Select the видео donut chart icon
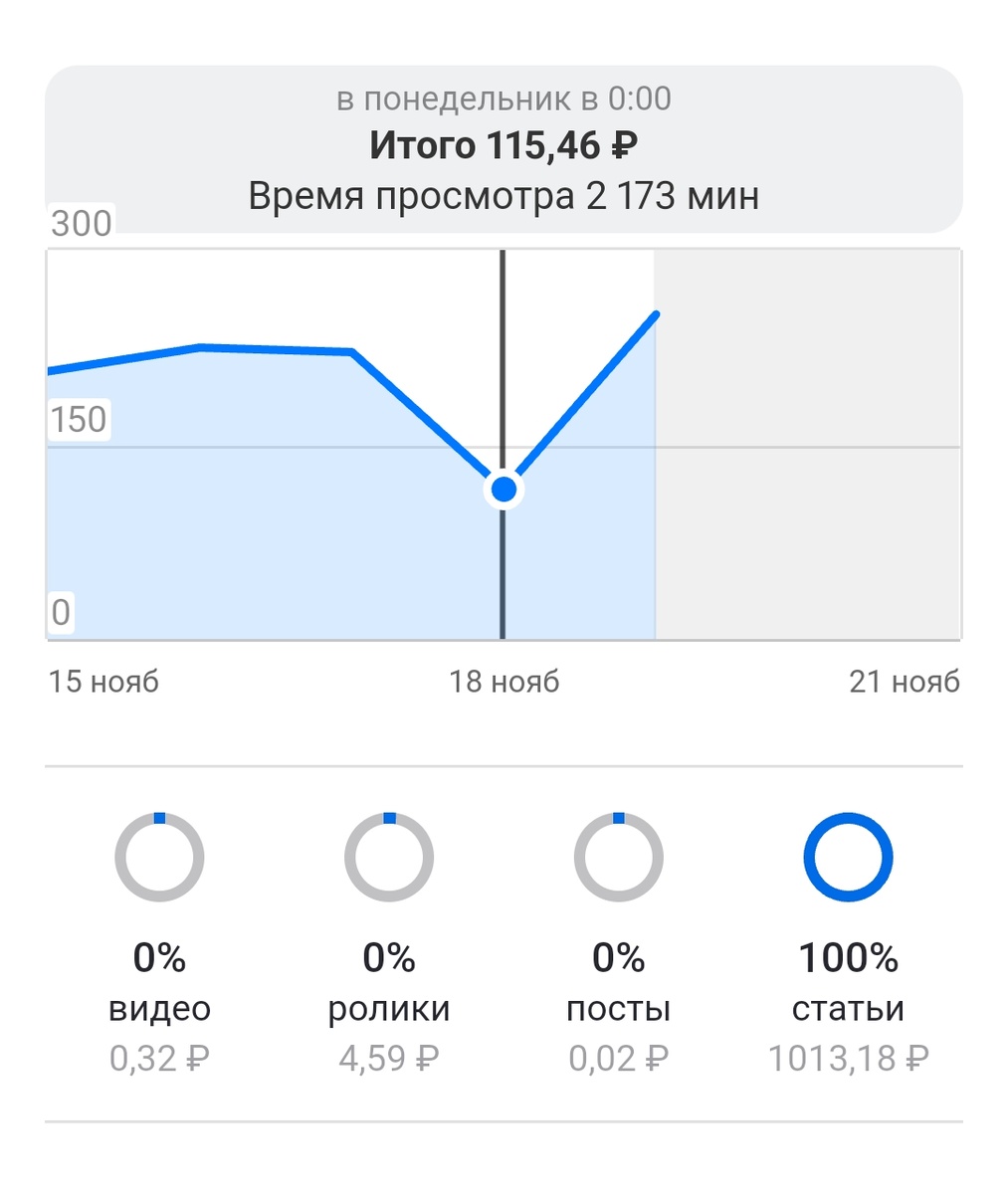 click(x=159, y=857)
